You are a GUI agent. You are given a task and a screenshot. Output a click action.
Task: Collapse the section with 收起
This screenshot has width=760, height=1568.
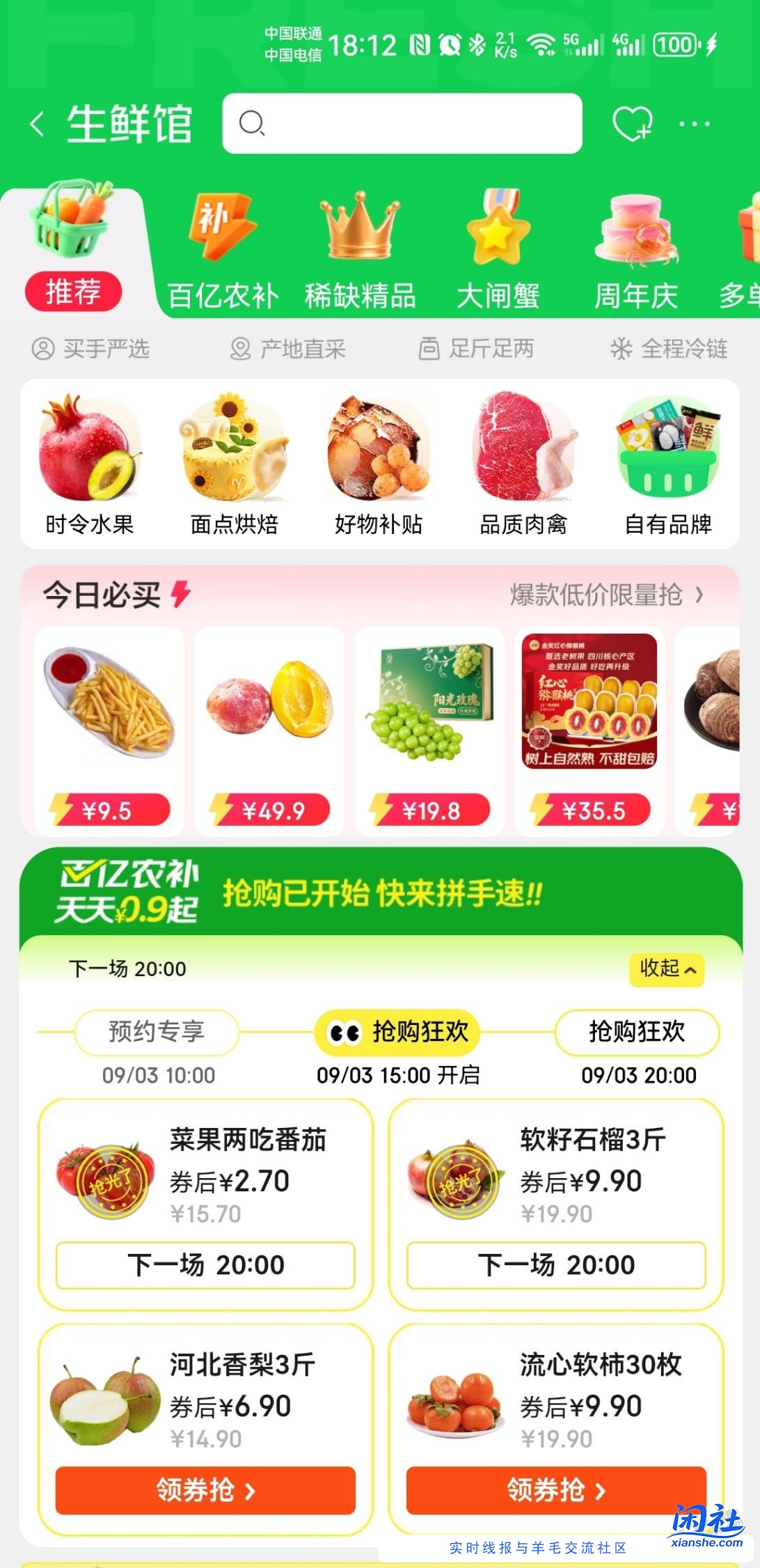(x=667, y=969)
